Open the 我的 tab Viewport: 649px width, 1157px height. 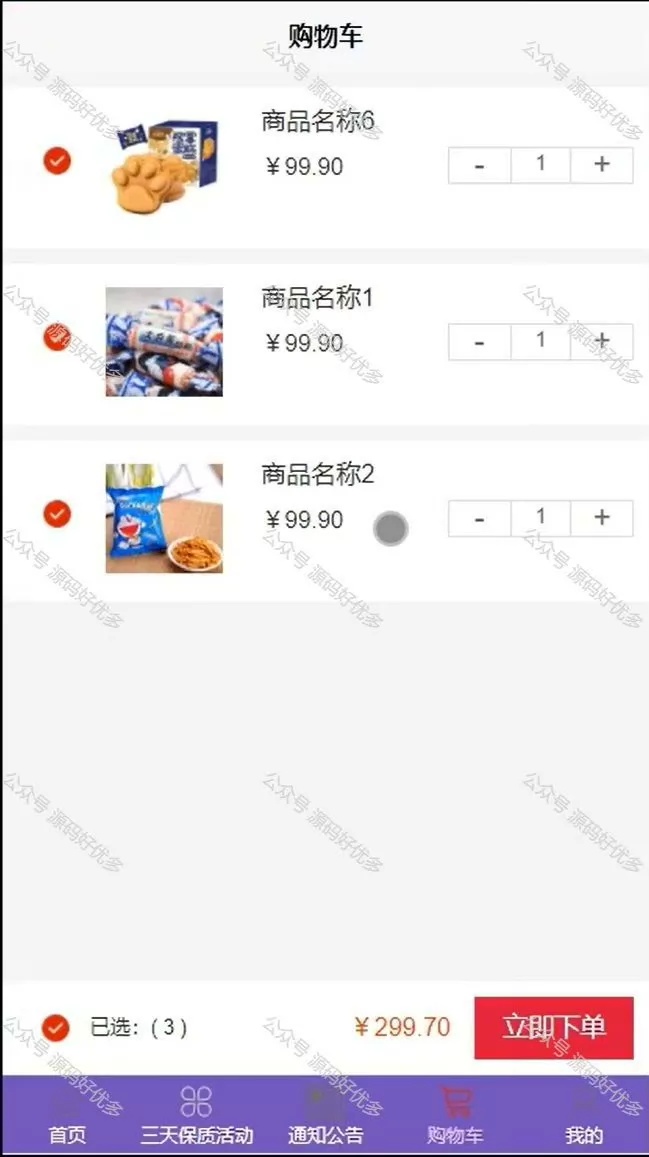tap(584, 1116)
